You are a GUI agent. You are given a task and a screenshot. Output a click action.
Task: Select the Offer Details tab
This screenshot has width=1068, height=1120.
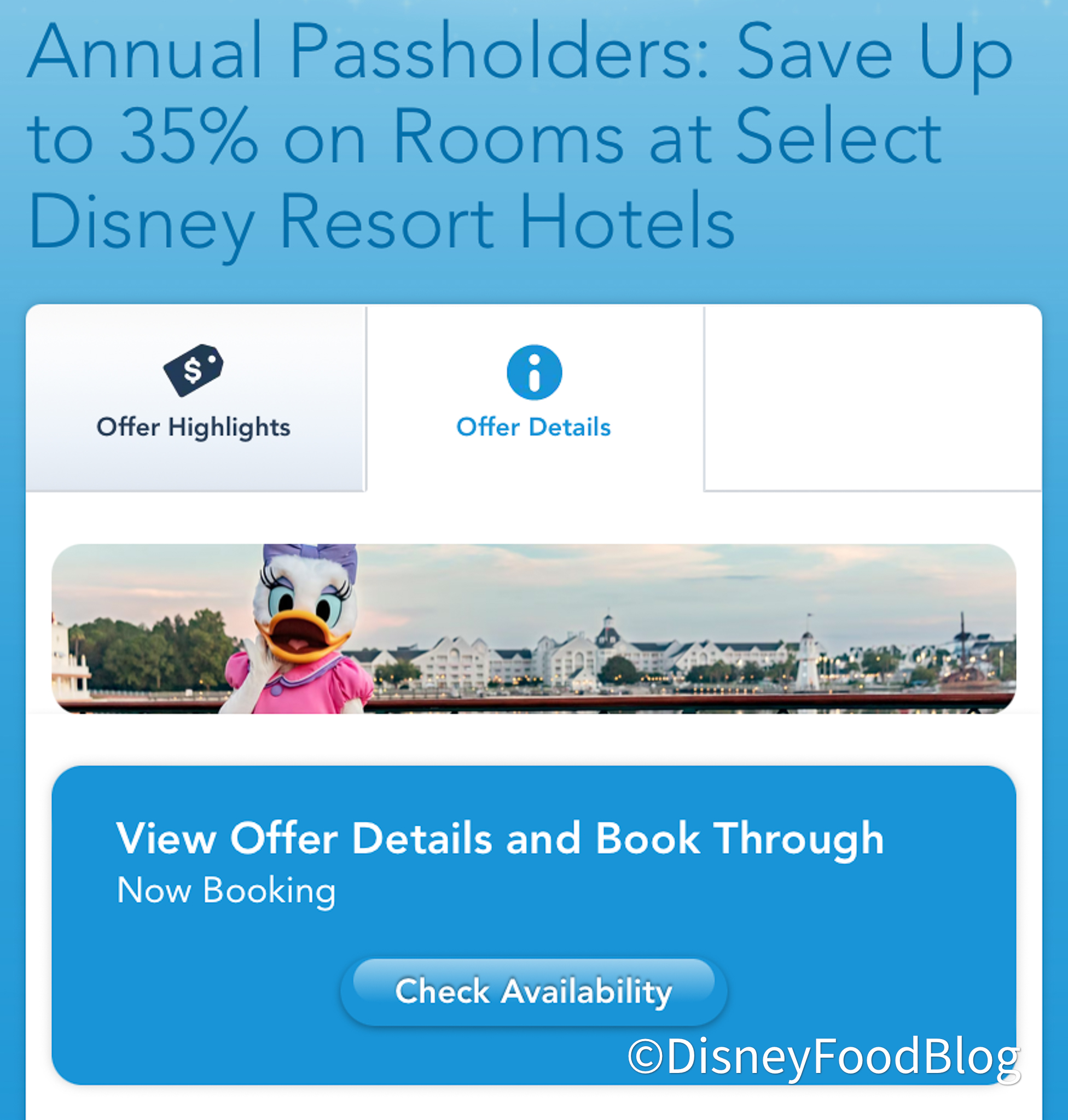[534, 398]
